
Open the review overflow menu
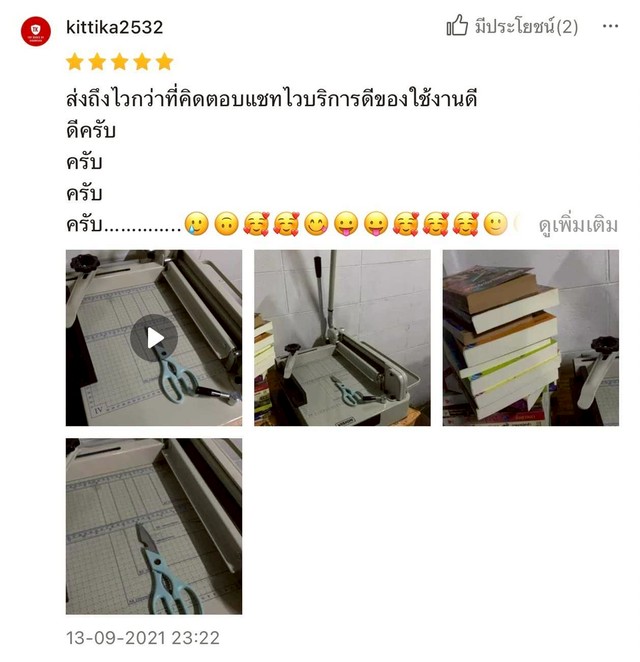[610, 27]
